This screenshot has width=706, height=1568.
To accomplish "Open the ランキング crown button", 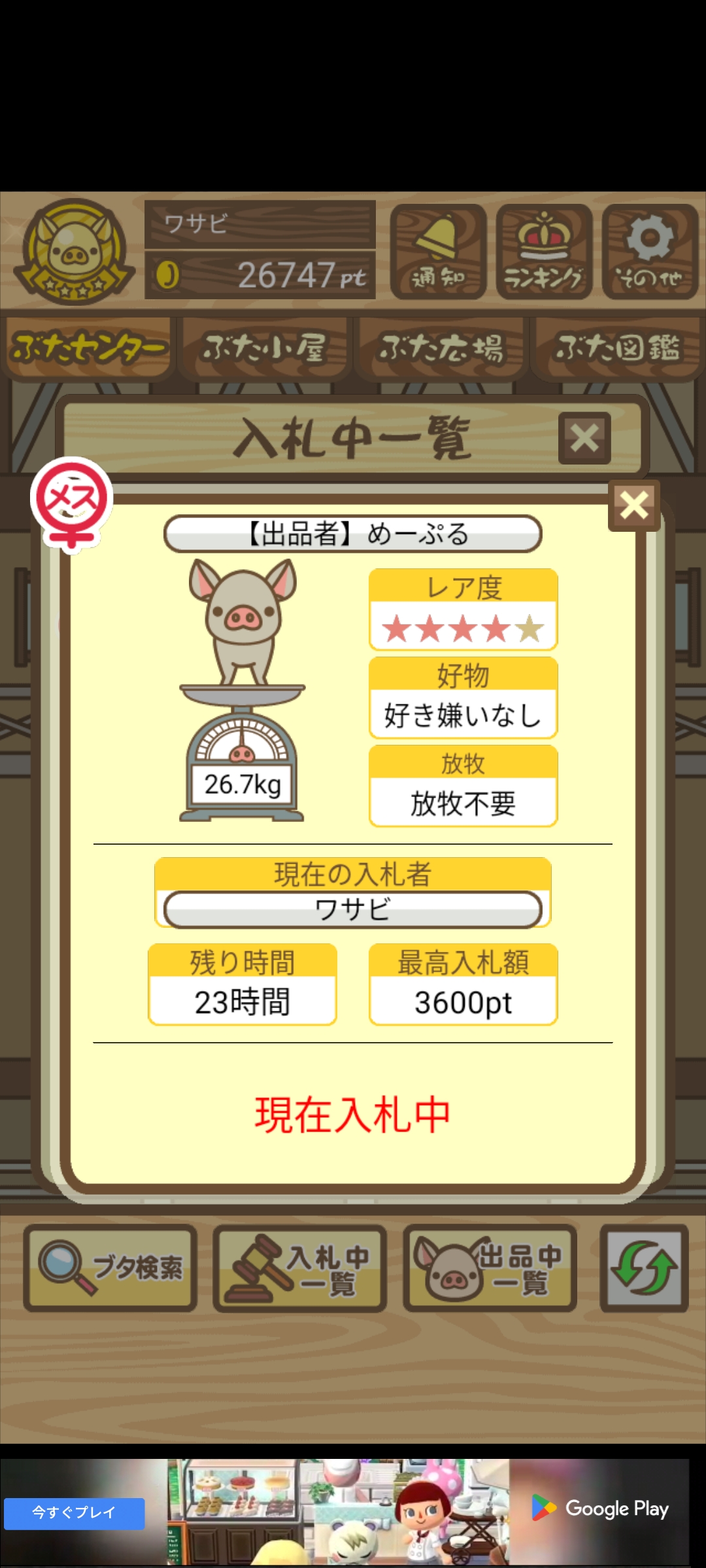I will (x=544, y=252).
